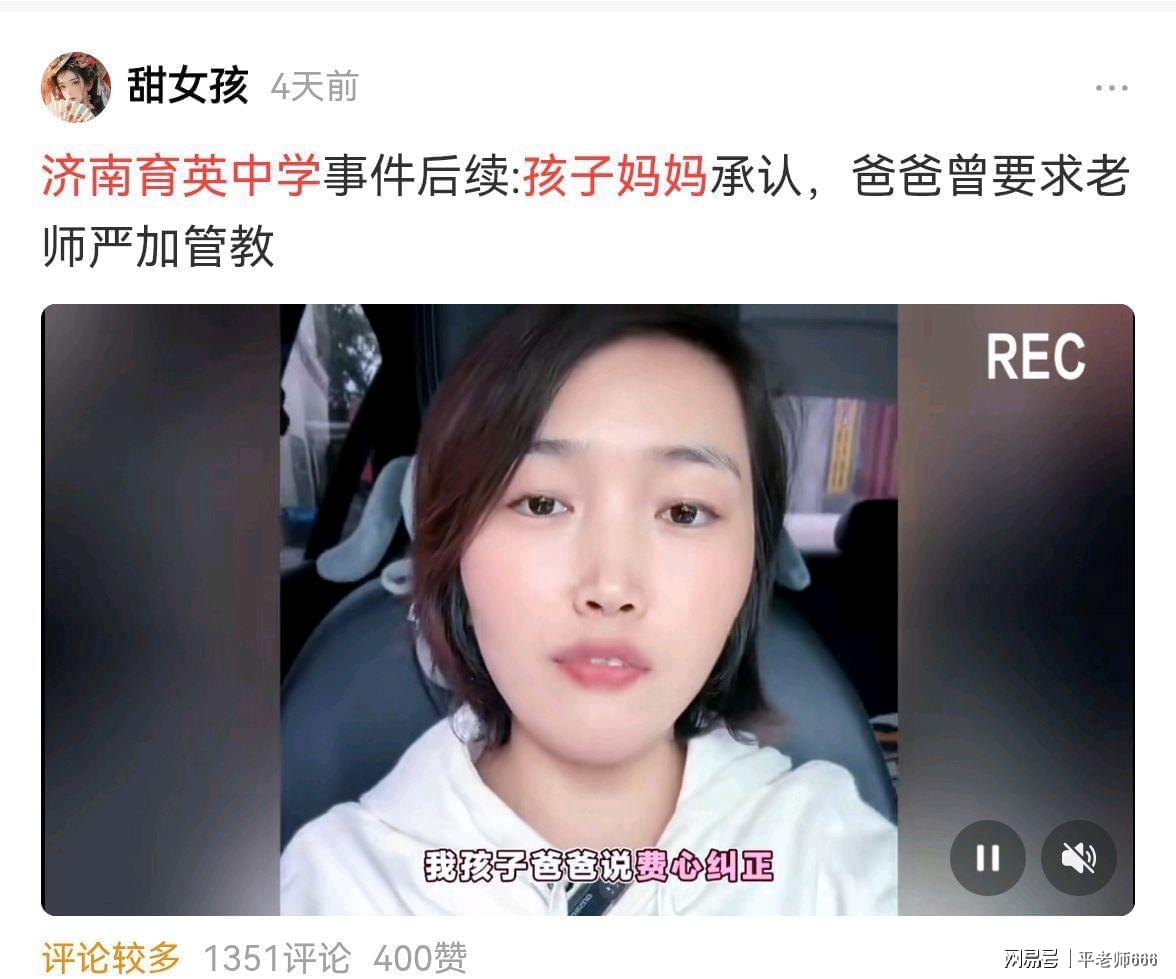Open the 甜女孩 username
The height and width of the screenshot is (979, 1176).
pyautogui.click(x=188, y=87)
